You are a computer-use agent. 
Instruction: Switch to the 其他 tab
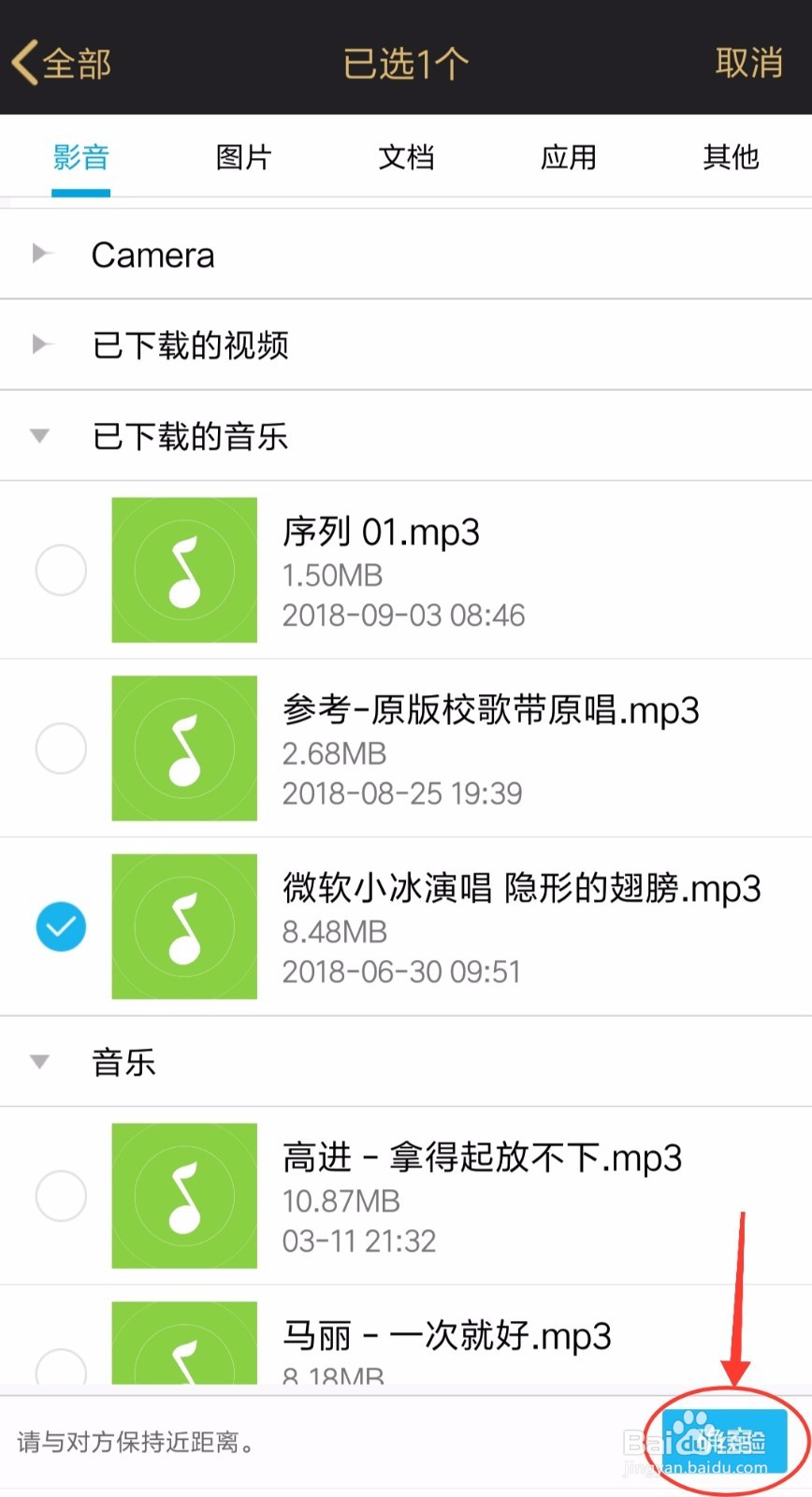pyautogui.click(x=731, y=156)
